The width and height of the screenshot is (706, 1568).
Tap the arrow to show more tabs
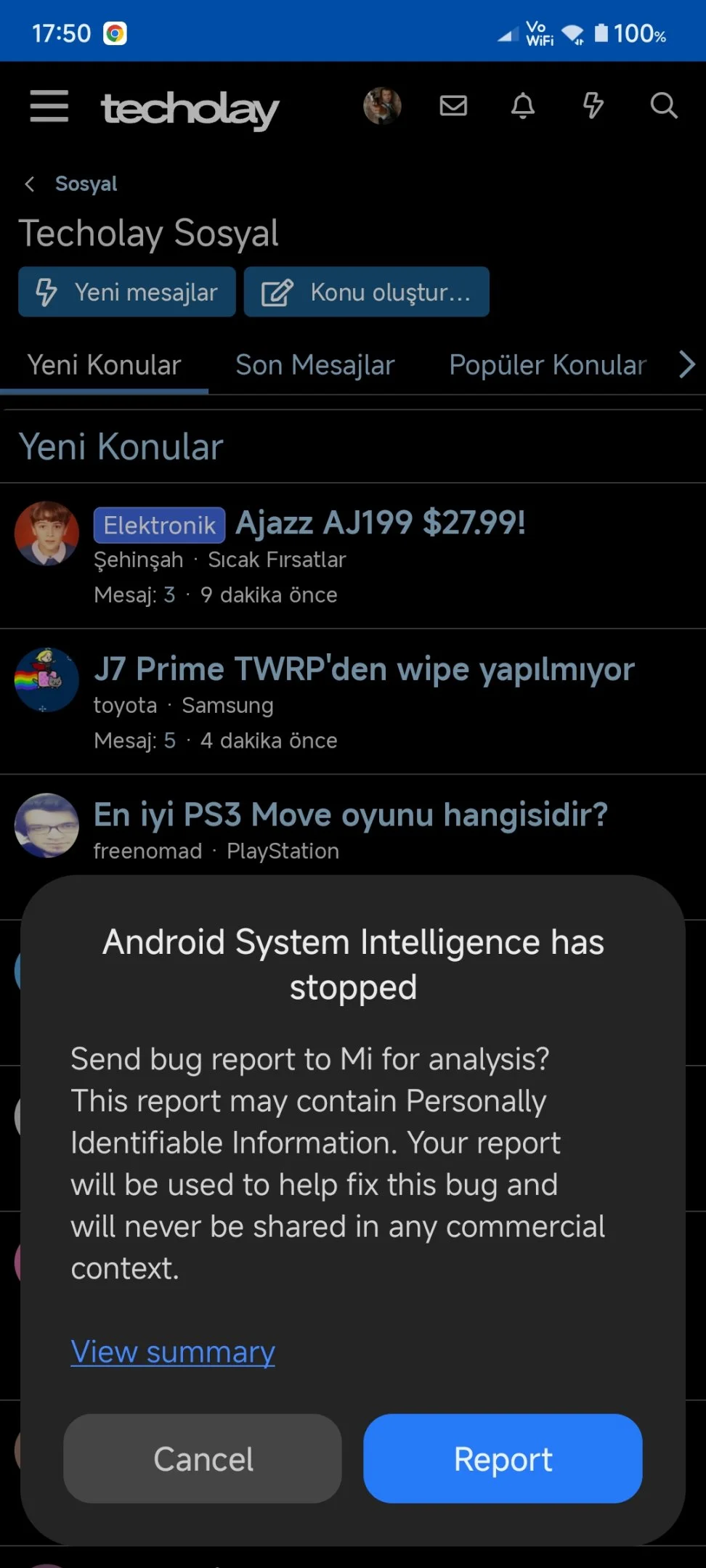[686, 364]
